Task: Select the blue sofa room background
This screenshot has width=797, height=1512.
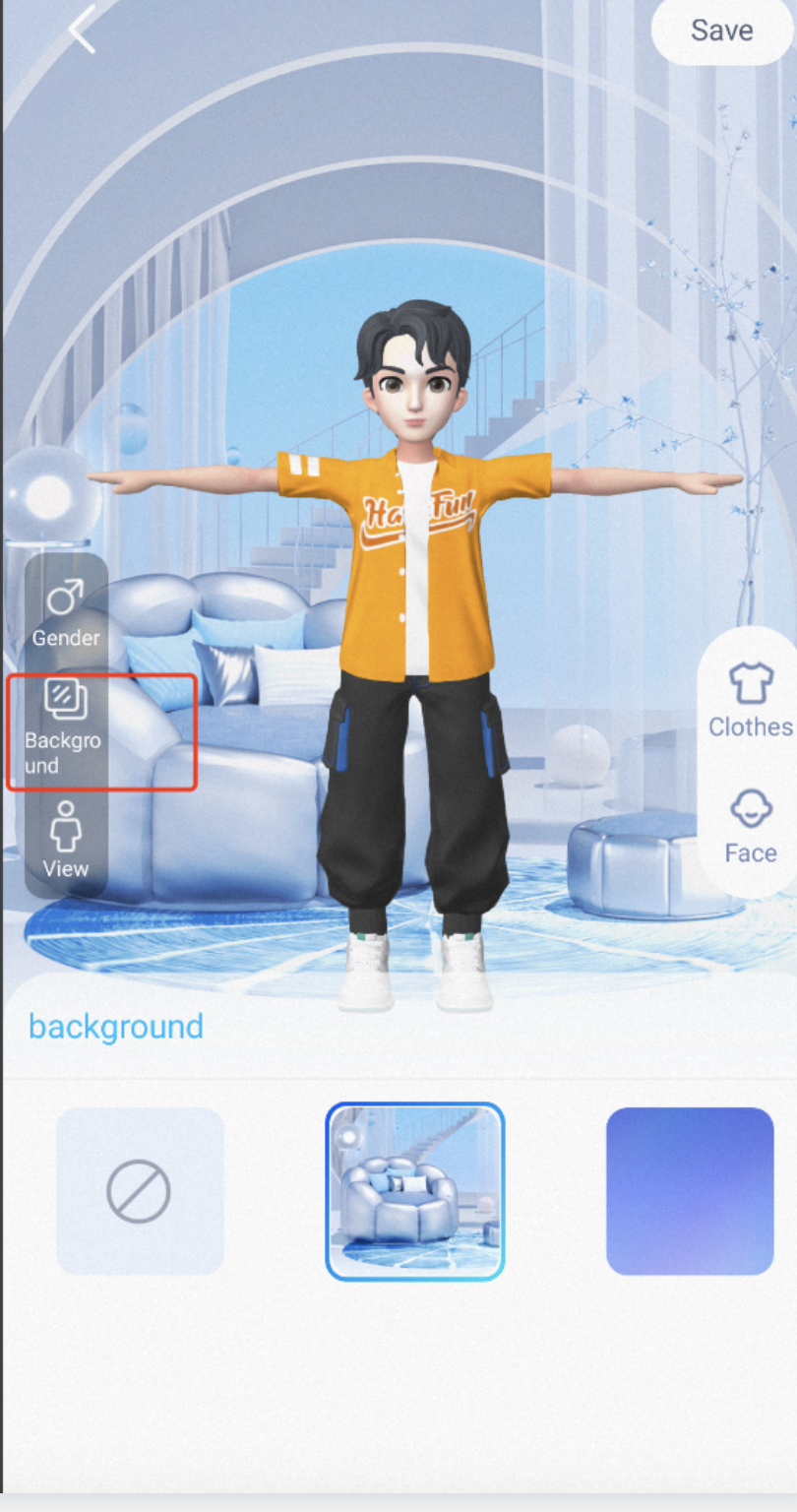Action: pos(415,1191)
